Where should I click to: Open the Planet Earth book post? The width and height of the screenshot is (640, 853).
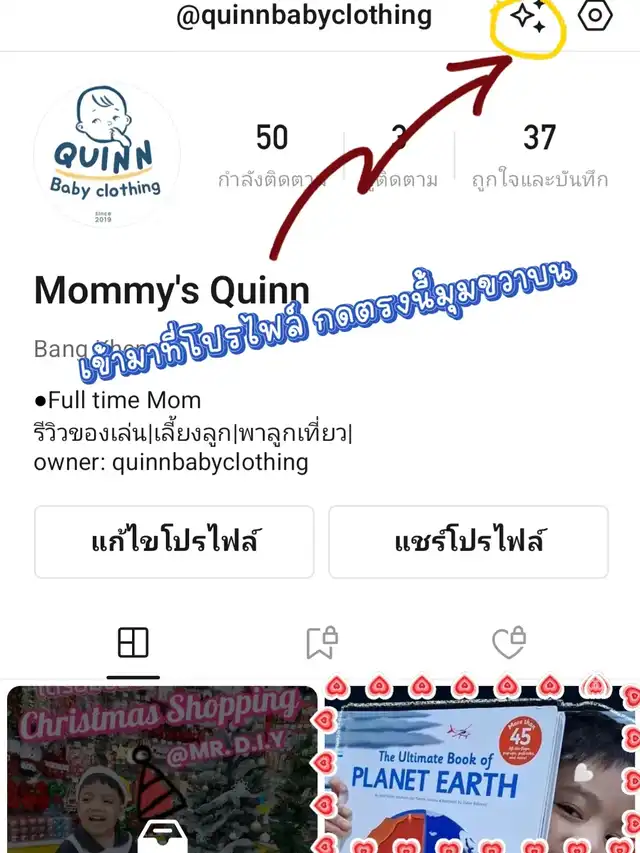[478, 768]
